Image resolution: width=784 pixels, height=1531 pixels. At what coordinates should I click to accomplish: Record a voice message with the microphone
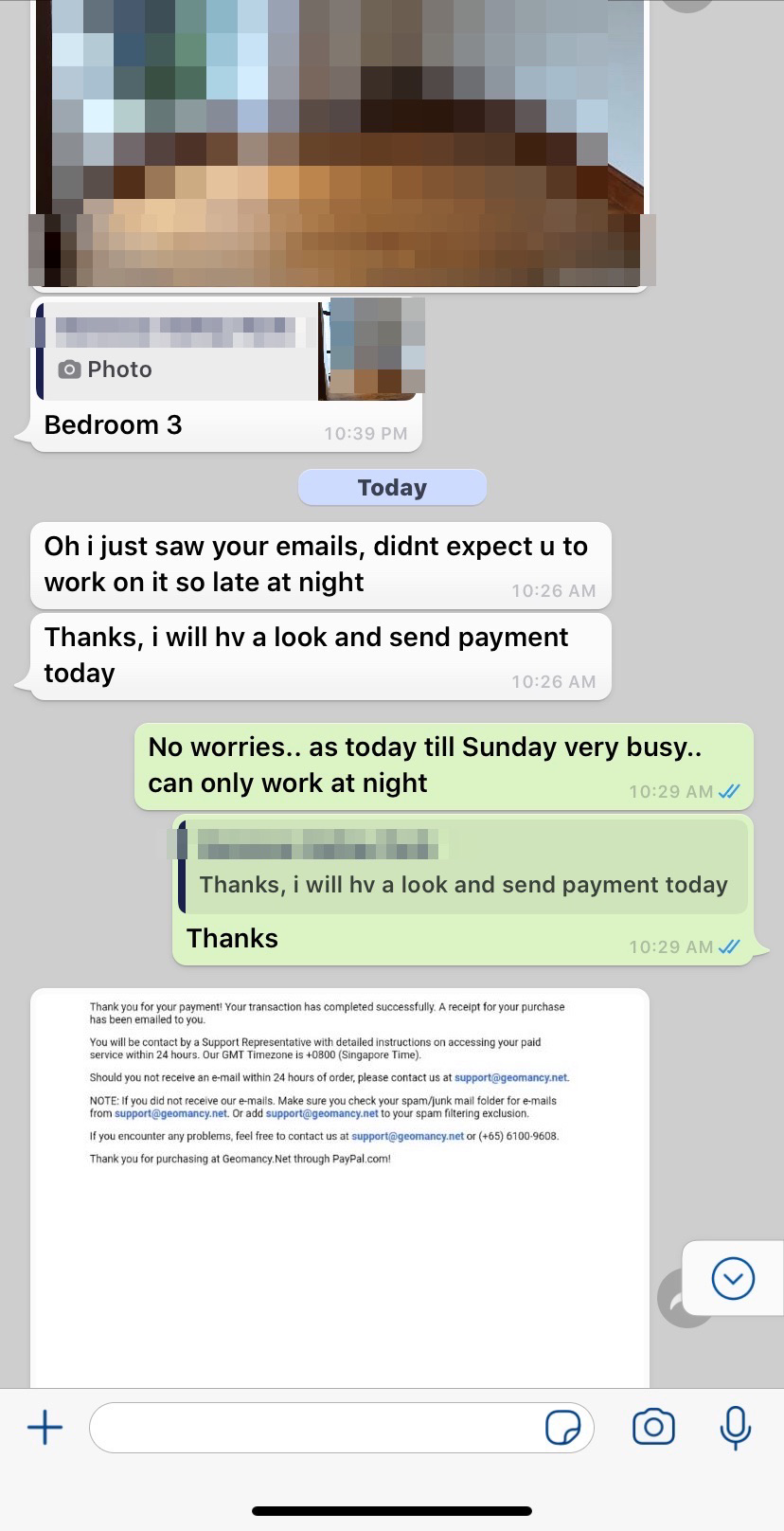point(735,1427)
